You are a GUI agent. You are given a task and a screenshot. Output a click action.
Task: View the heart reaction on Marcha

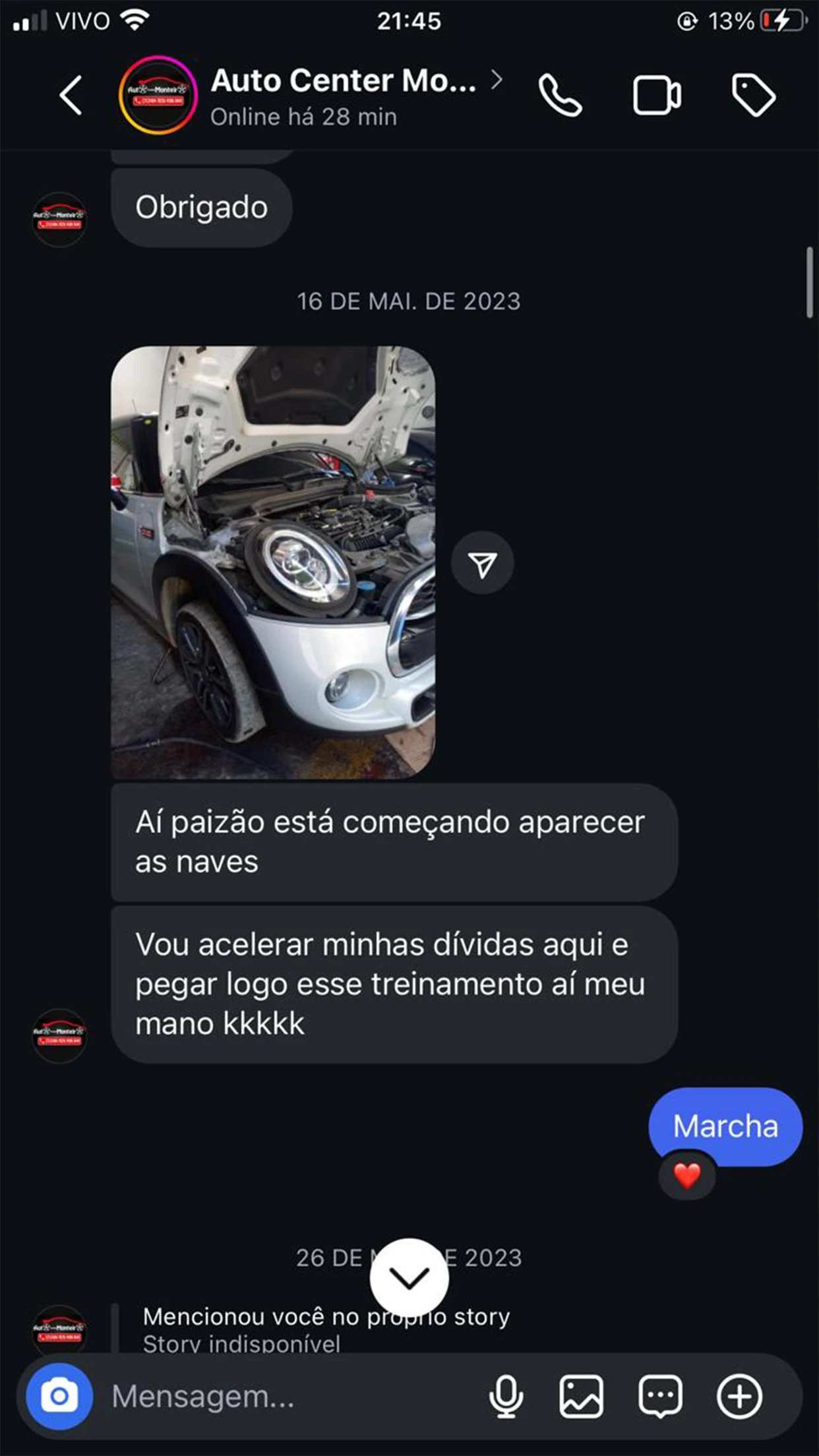click(687, 1176)
